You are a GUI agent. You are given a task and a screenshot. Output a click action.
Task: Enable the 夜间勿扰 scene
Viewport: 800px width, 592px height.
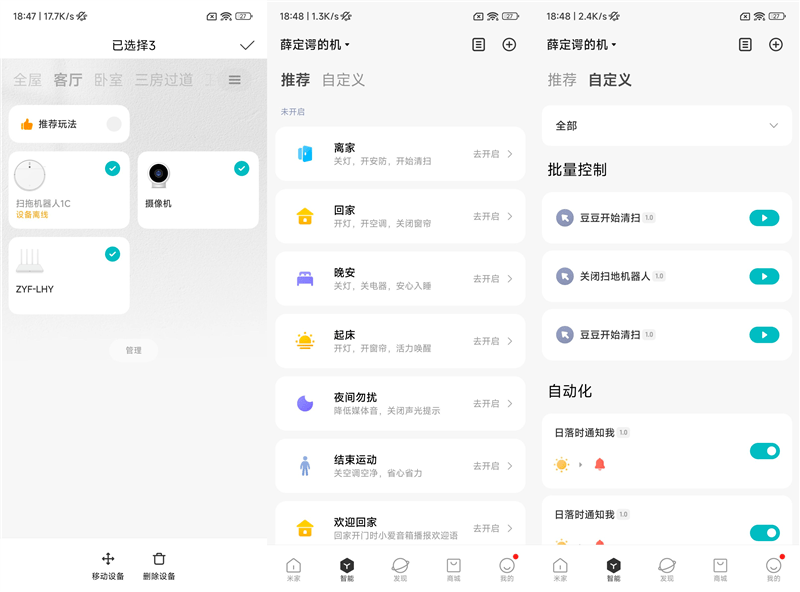[x=492, y=404]
